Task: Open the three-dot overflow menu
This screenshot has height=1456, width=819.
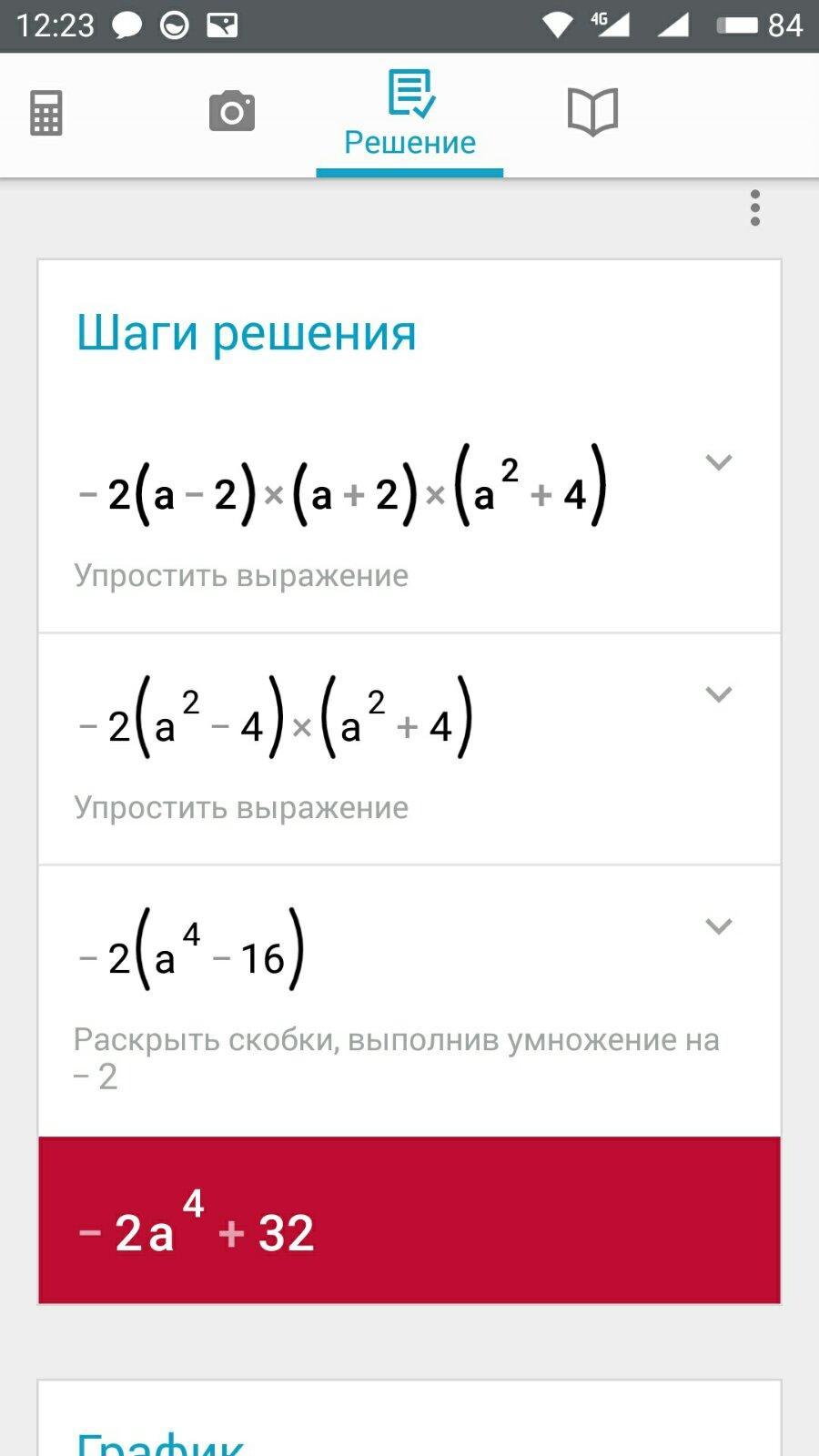Action: tap(754, 208)
